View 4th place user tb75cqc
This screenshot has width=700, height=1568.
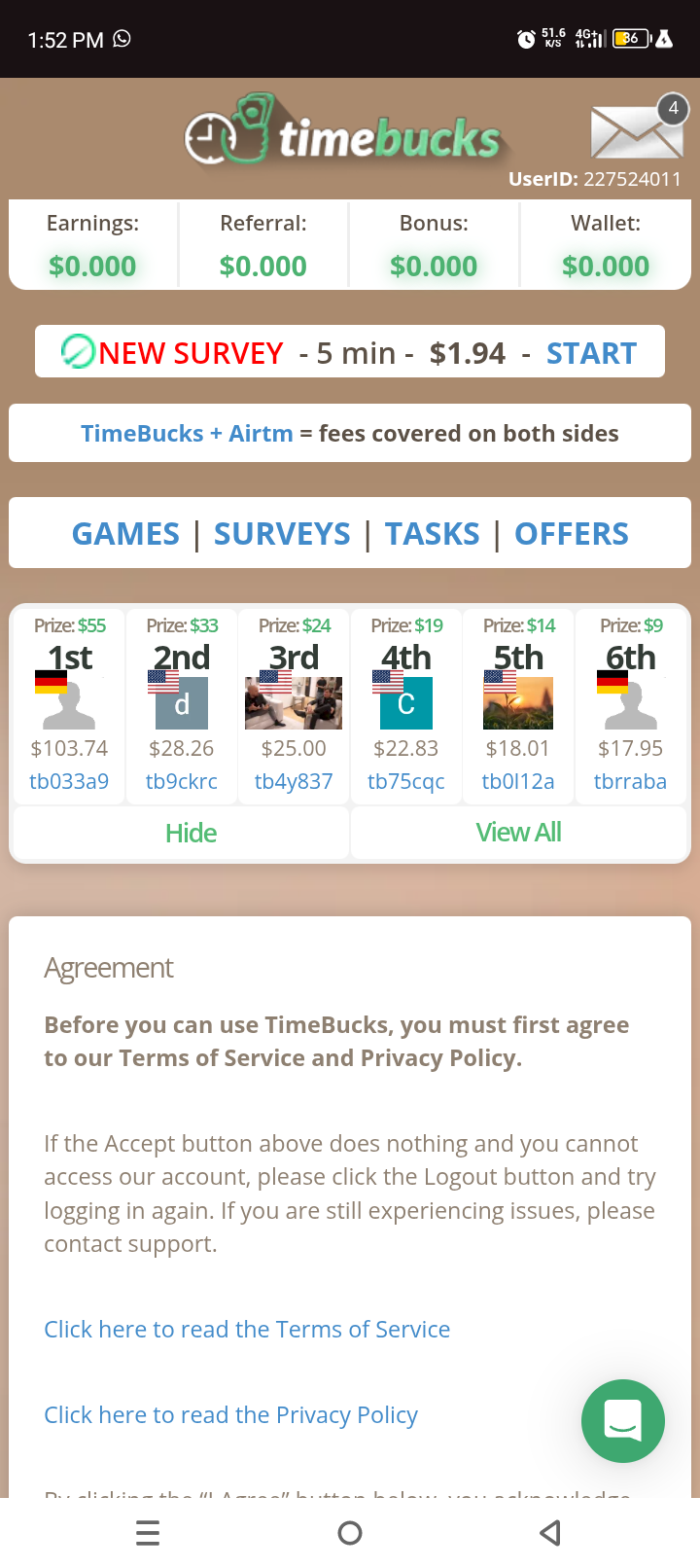coord(406,781)
